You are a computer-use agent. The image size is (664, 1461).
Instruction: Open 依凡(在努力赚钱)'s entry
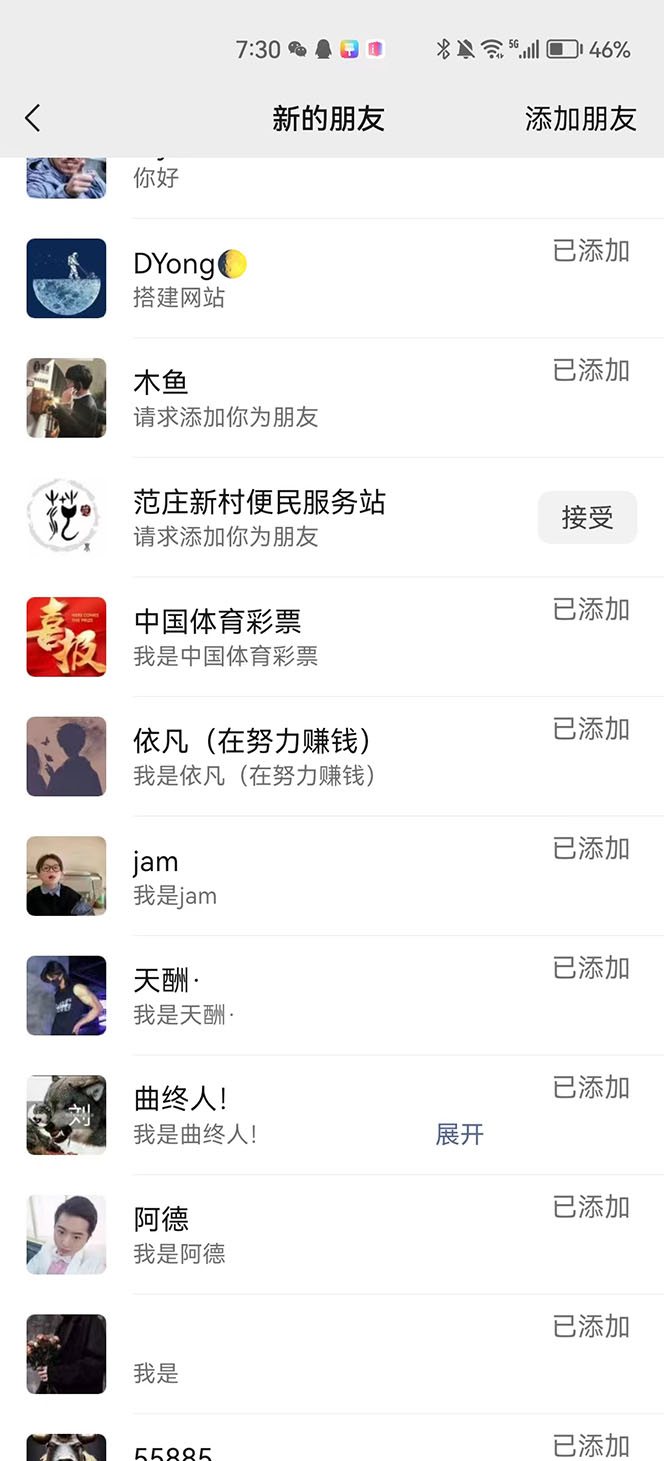tap(300, 756)
